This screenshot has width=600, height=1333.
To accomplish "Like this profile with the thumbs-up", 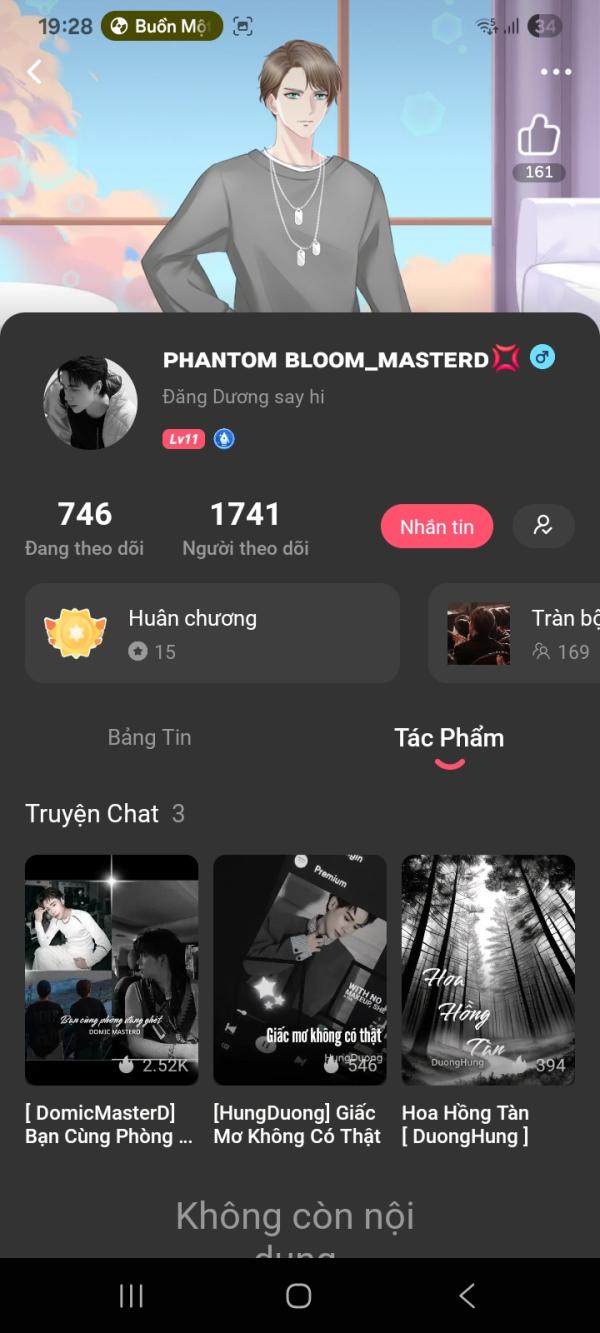I will tap(538, 136).
